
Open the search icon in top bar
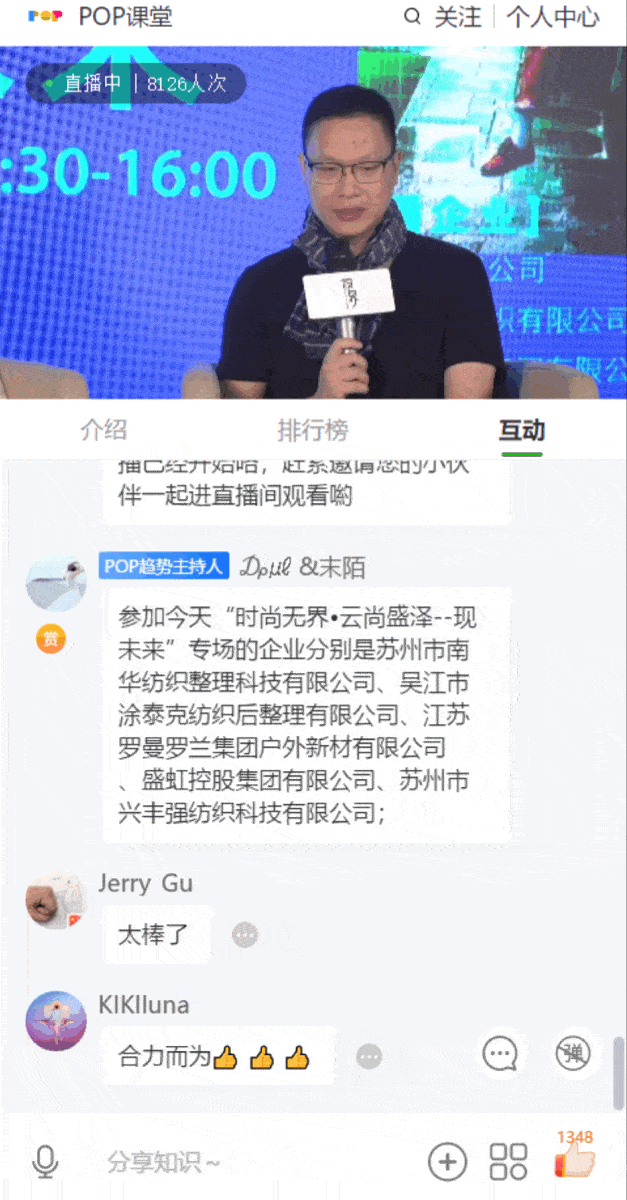412,17
